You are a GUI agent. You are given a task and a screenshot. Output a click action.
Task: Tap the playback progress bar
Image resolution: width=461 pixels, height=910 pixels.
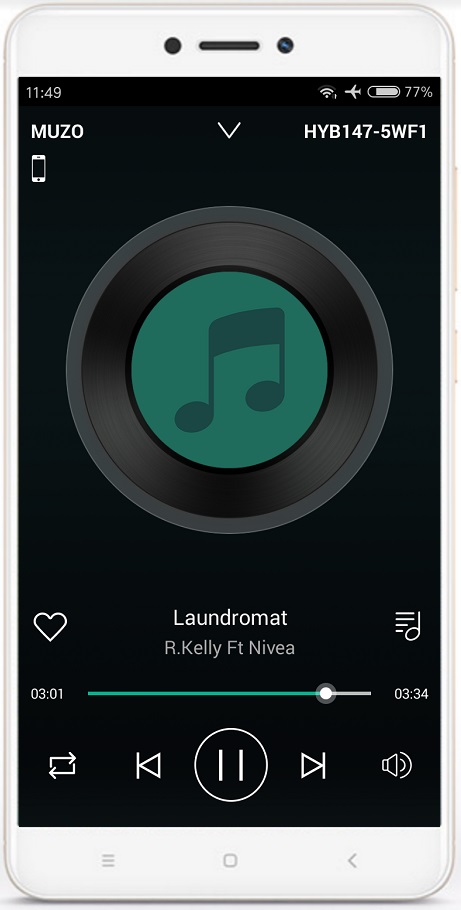229,694
